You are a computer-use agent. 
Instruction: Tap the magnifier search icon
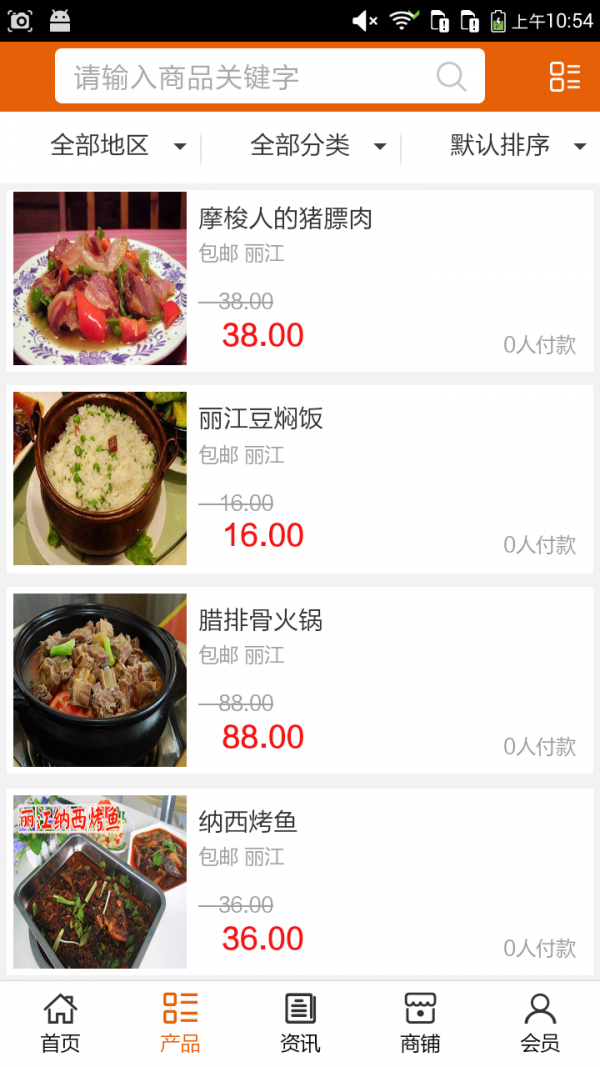coord(451,77)
